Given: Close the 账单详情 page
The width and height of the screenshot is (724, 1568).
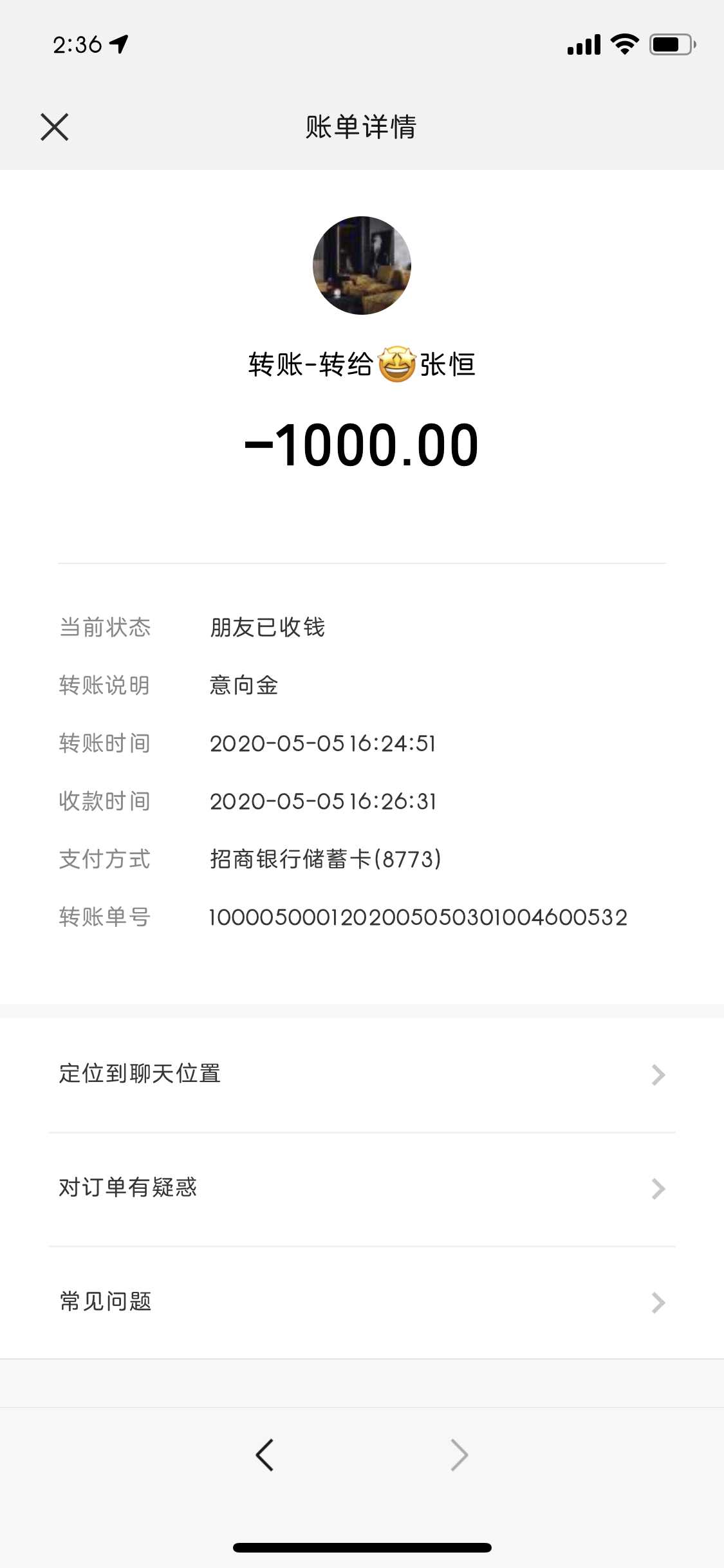Looking at the screenshot, I should click(55, 127).
